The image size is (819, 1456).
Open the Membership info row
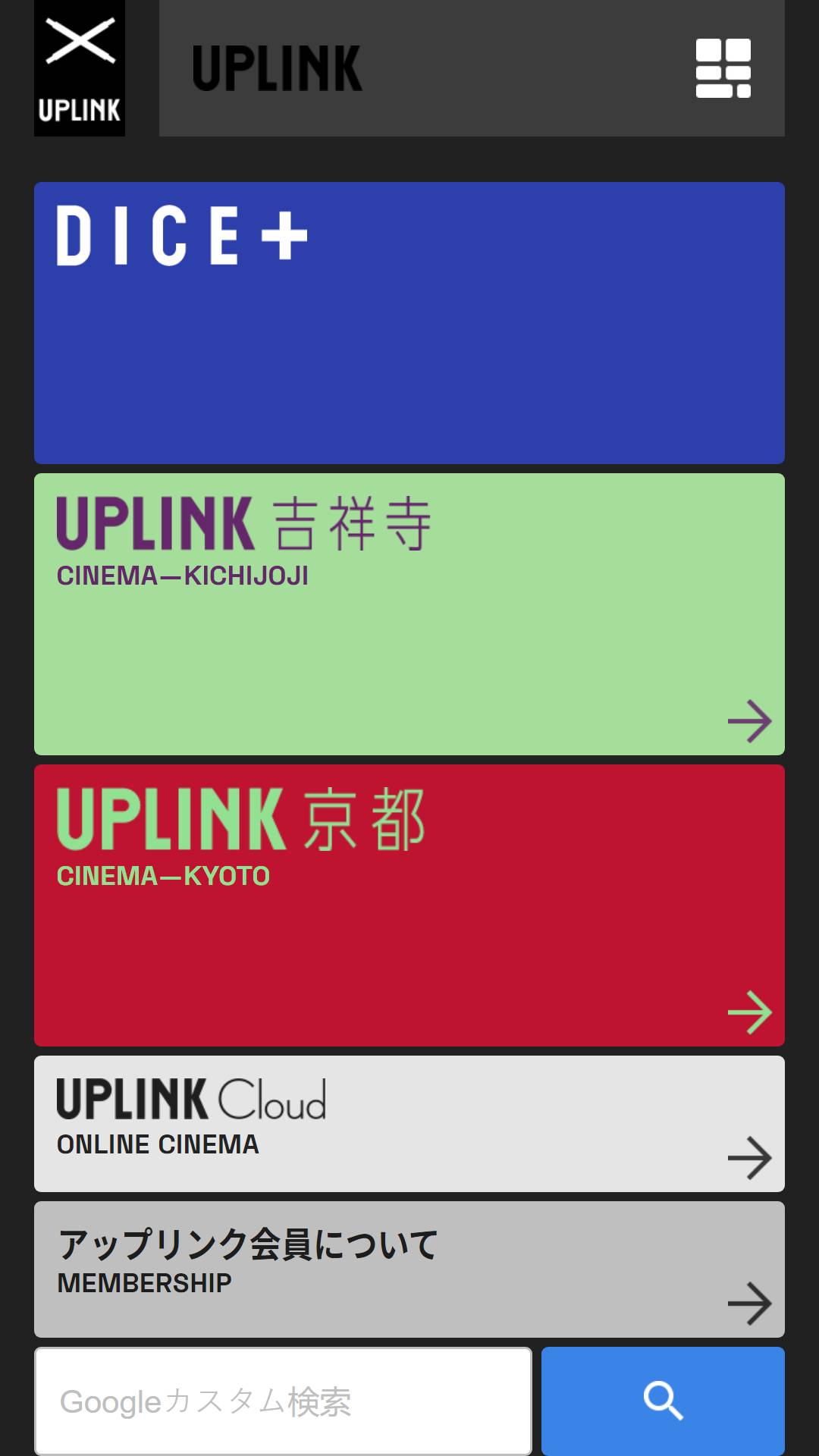pos(409,1269)
